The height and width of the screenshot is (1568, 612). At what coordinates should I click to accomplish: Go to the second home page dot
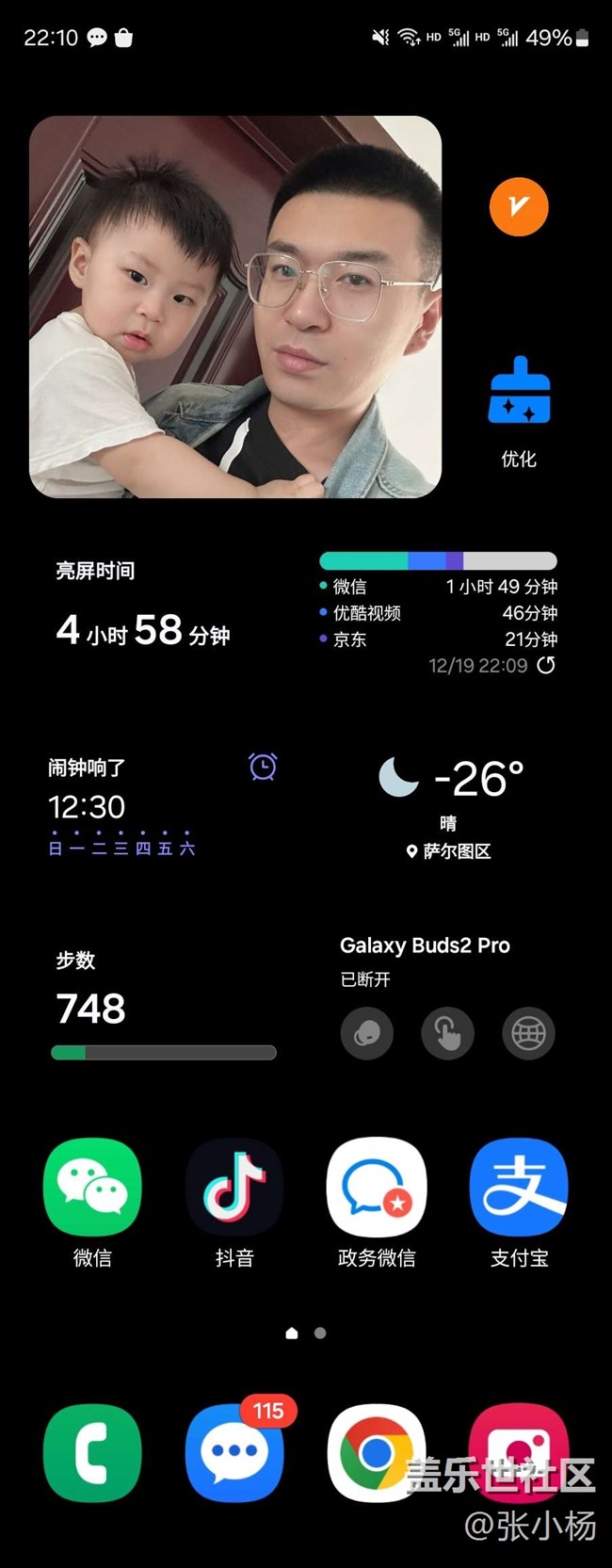tap(320, 1333)
